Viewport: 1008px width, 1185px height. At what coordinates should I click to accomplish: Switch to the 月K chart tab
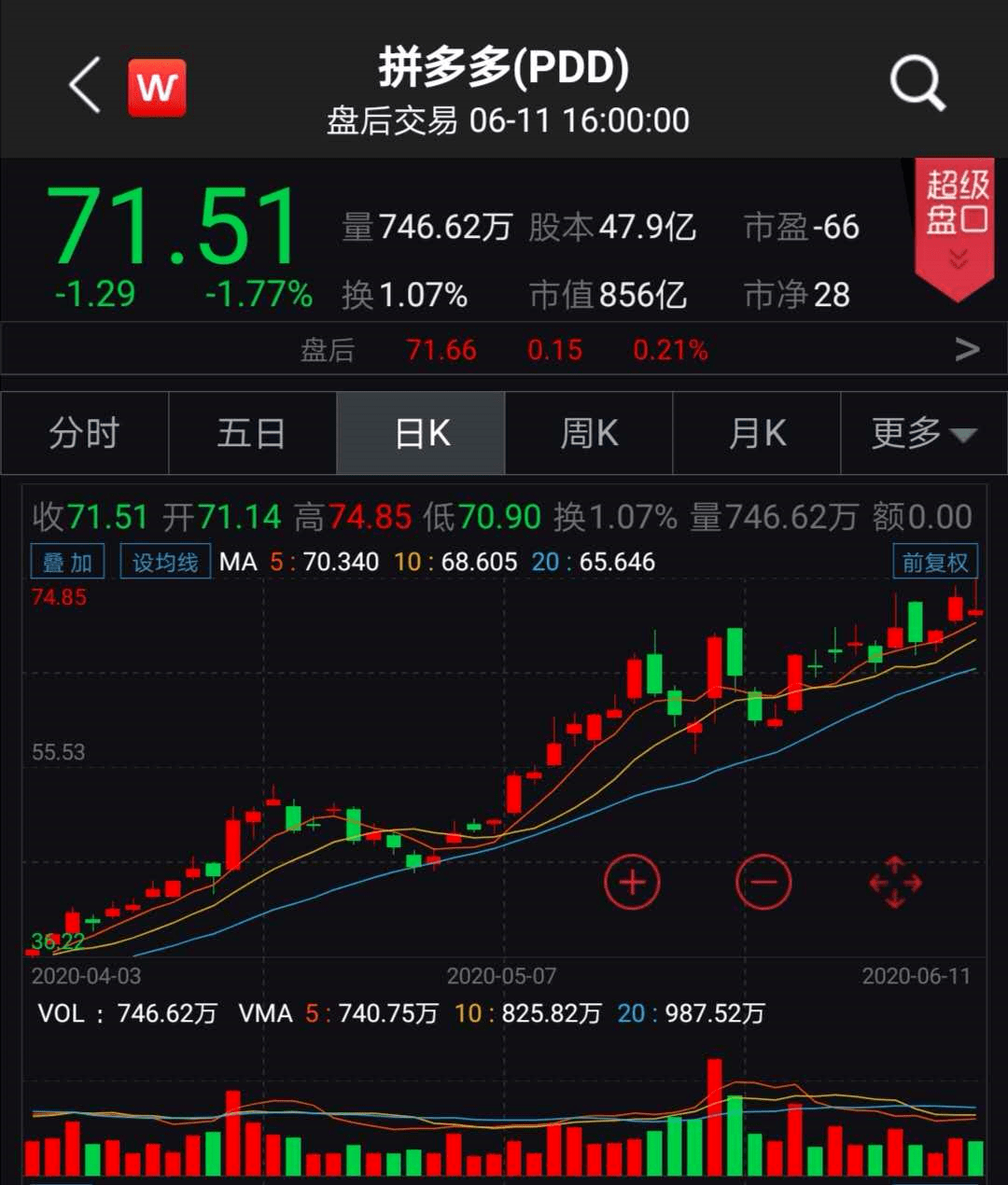coord(757,434)
